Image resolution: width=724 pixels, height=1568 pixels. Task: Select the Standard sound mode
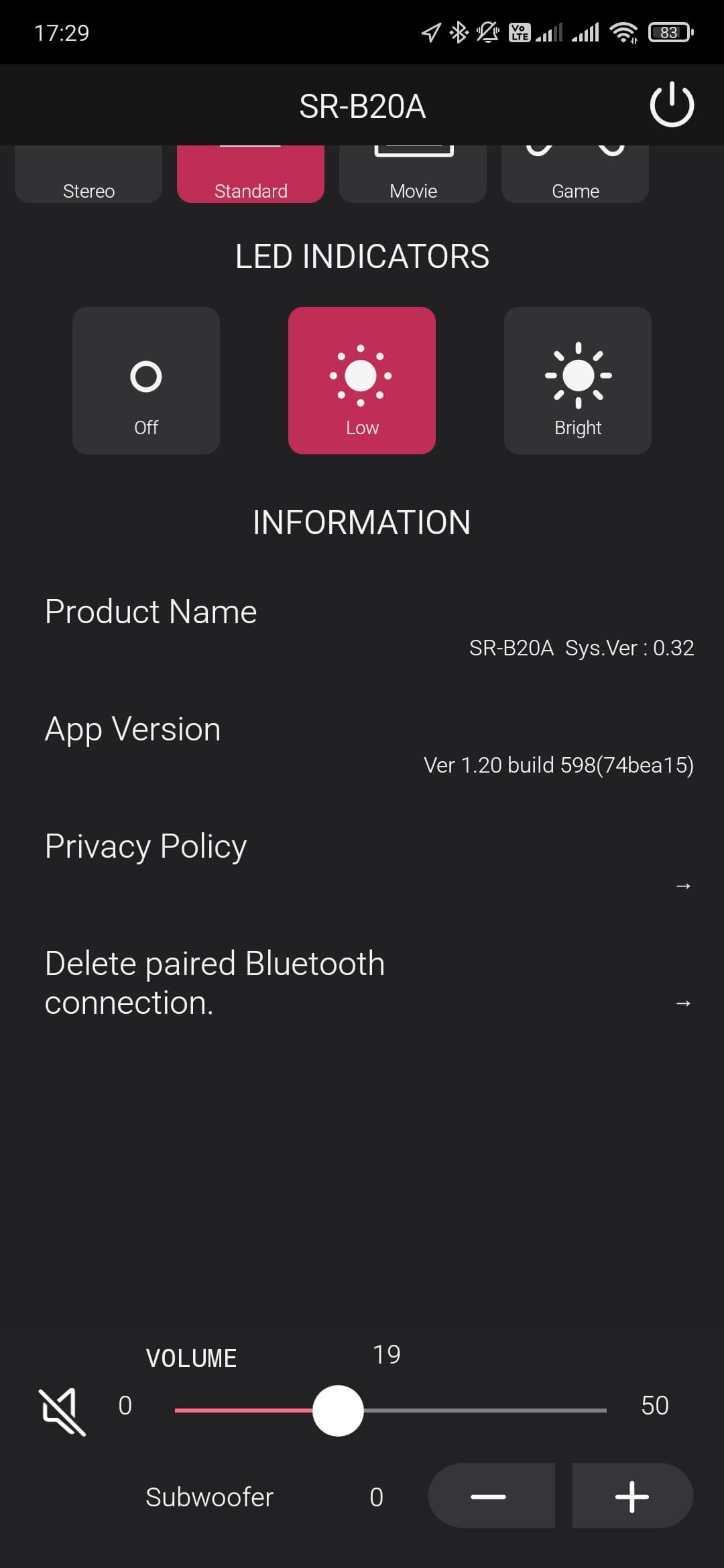(251, 178)
